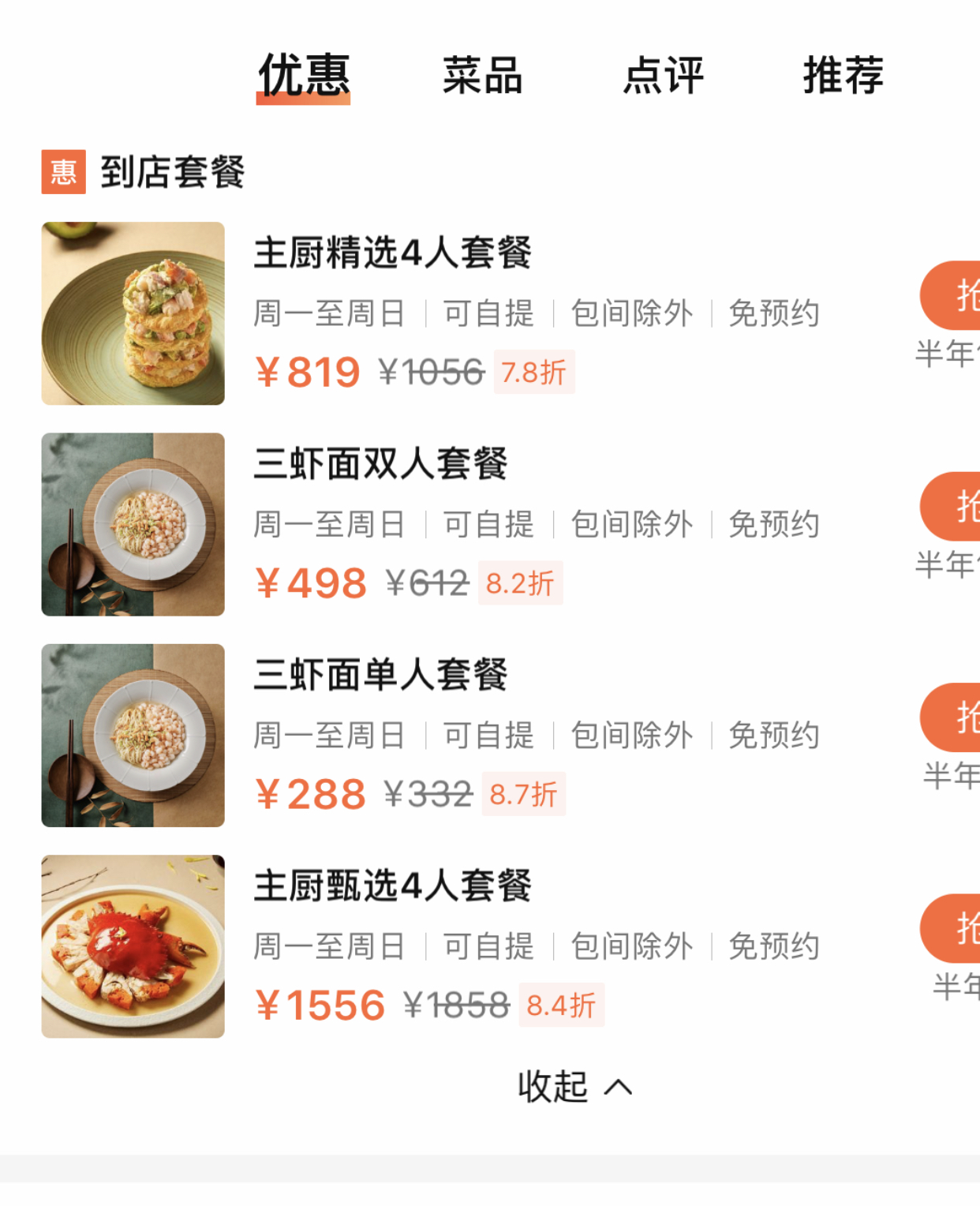The width and height of the screenshot is (980, 1206).
Task: Switch to the 菜品 tab
Action: [482, 76]
